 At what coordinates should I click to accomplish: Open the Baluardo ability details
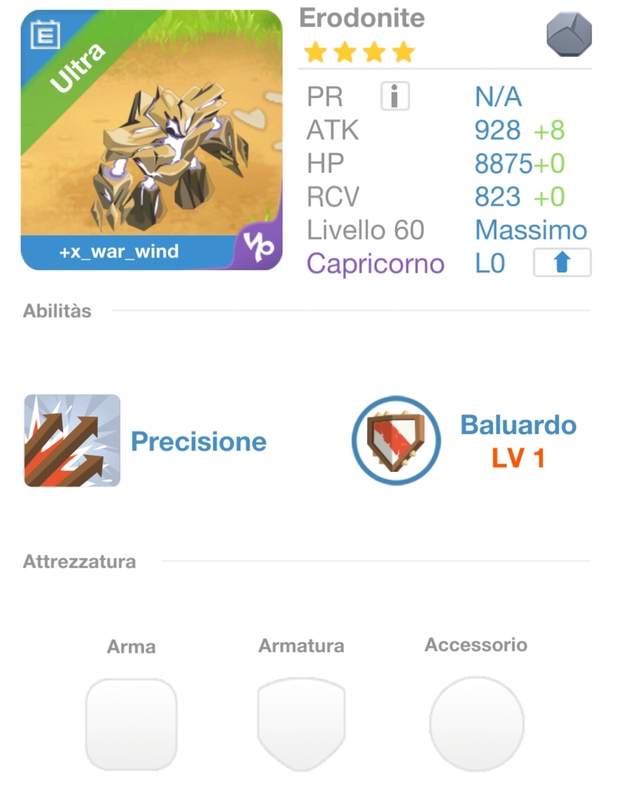pyautogui.click(x=396, y=441)
